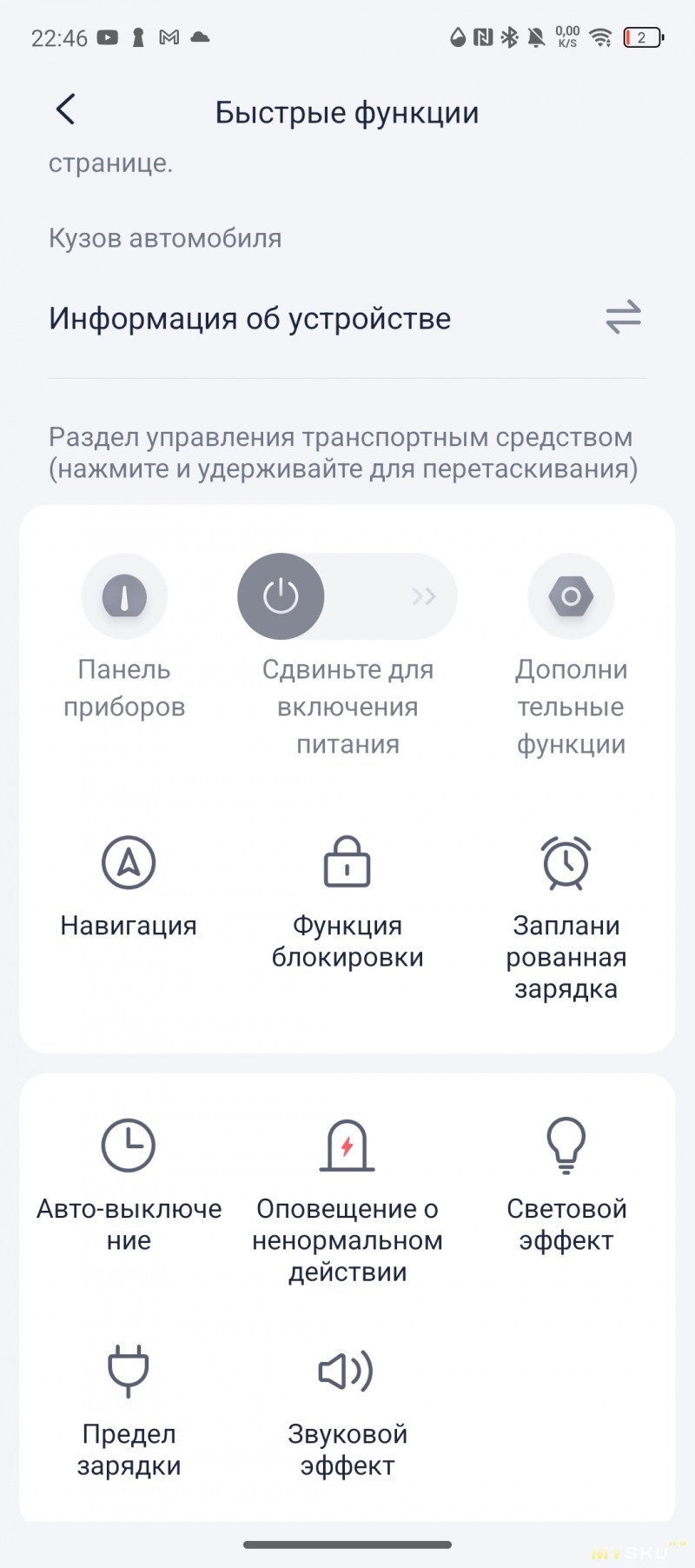The width and height of the screenshot is (695, 1568).
Task: Open Дополнительные функции
Action: (x=571, y=657)
